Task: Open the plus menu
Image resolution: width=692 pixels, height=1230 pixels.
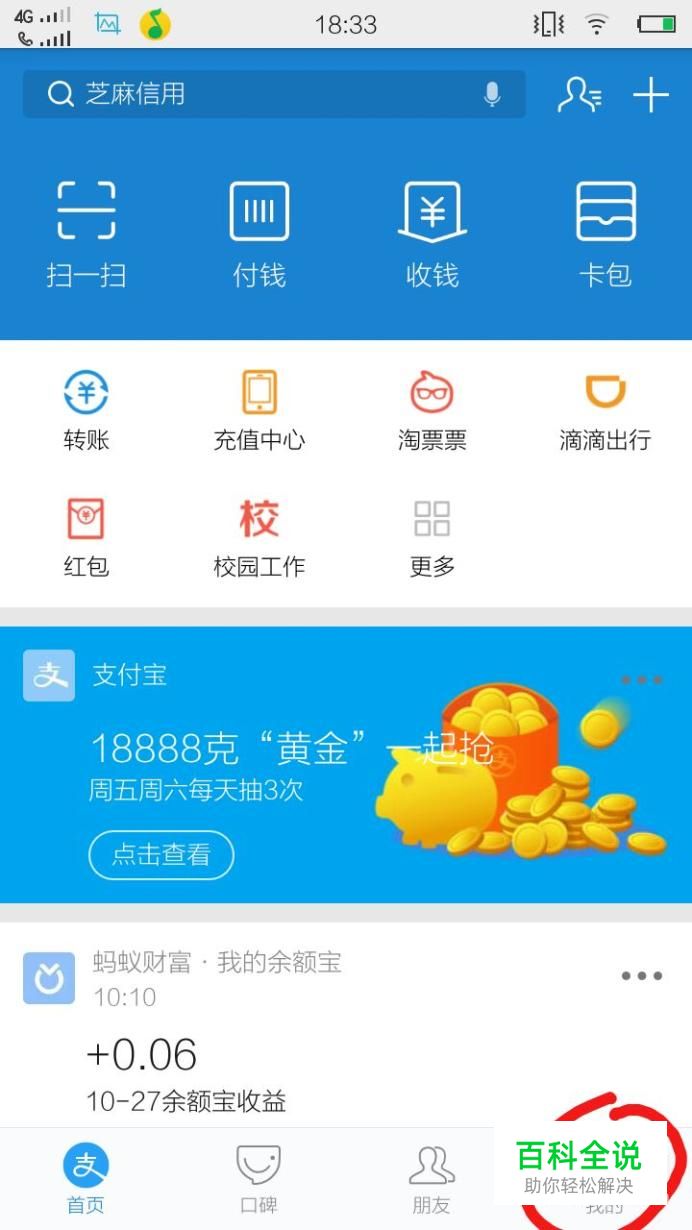Action: click(x=651, y=95)
